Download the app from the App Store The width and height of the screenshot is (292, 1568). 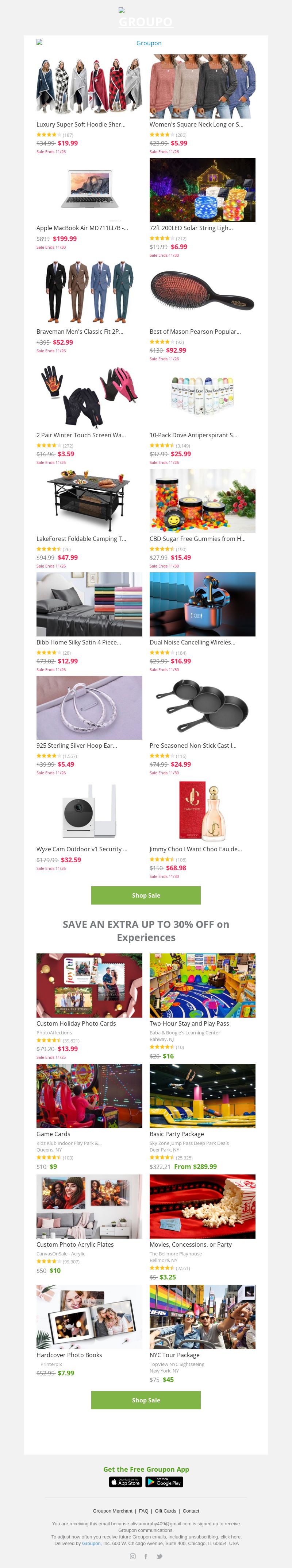pos(126,1482)
